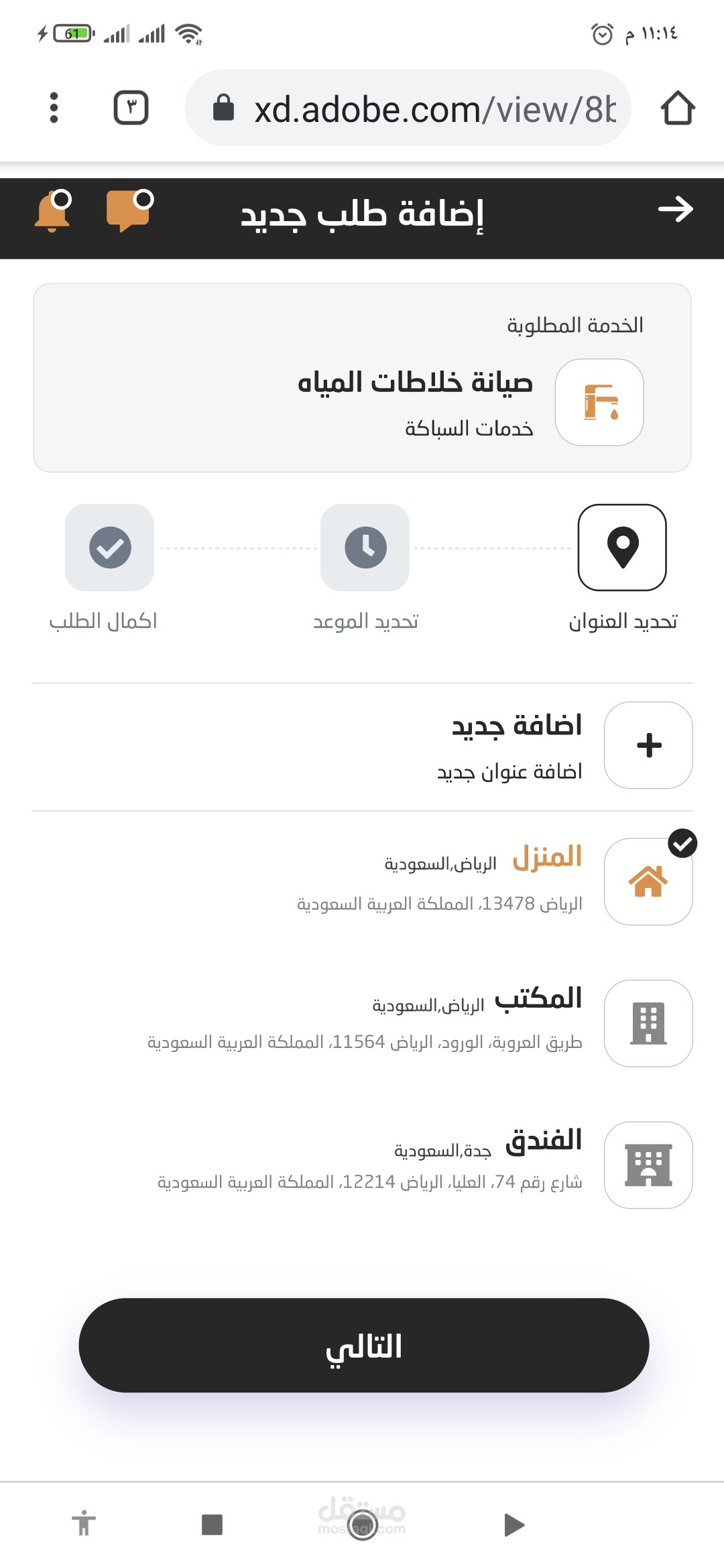Screen dimensions: 724x1568
Task: Open the notifications bell
Action: (x=52, y=211)
